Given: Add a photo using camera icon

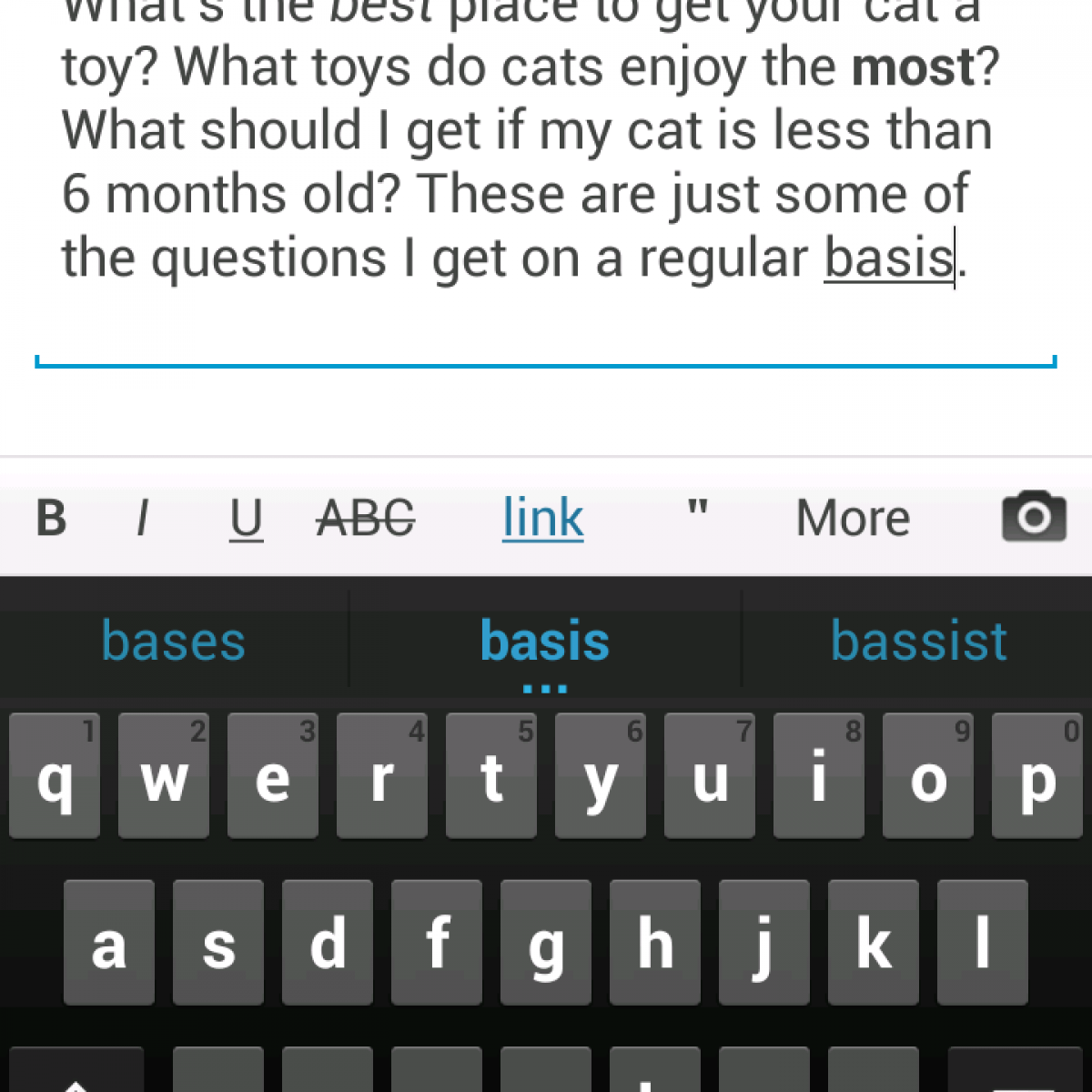Looking at the screenshot, I should pyautogui.click(x=1034, y=517).
